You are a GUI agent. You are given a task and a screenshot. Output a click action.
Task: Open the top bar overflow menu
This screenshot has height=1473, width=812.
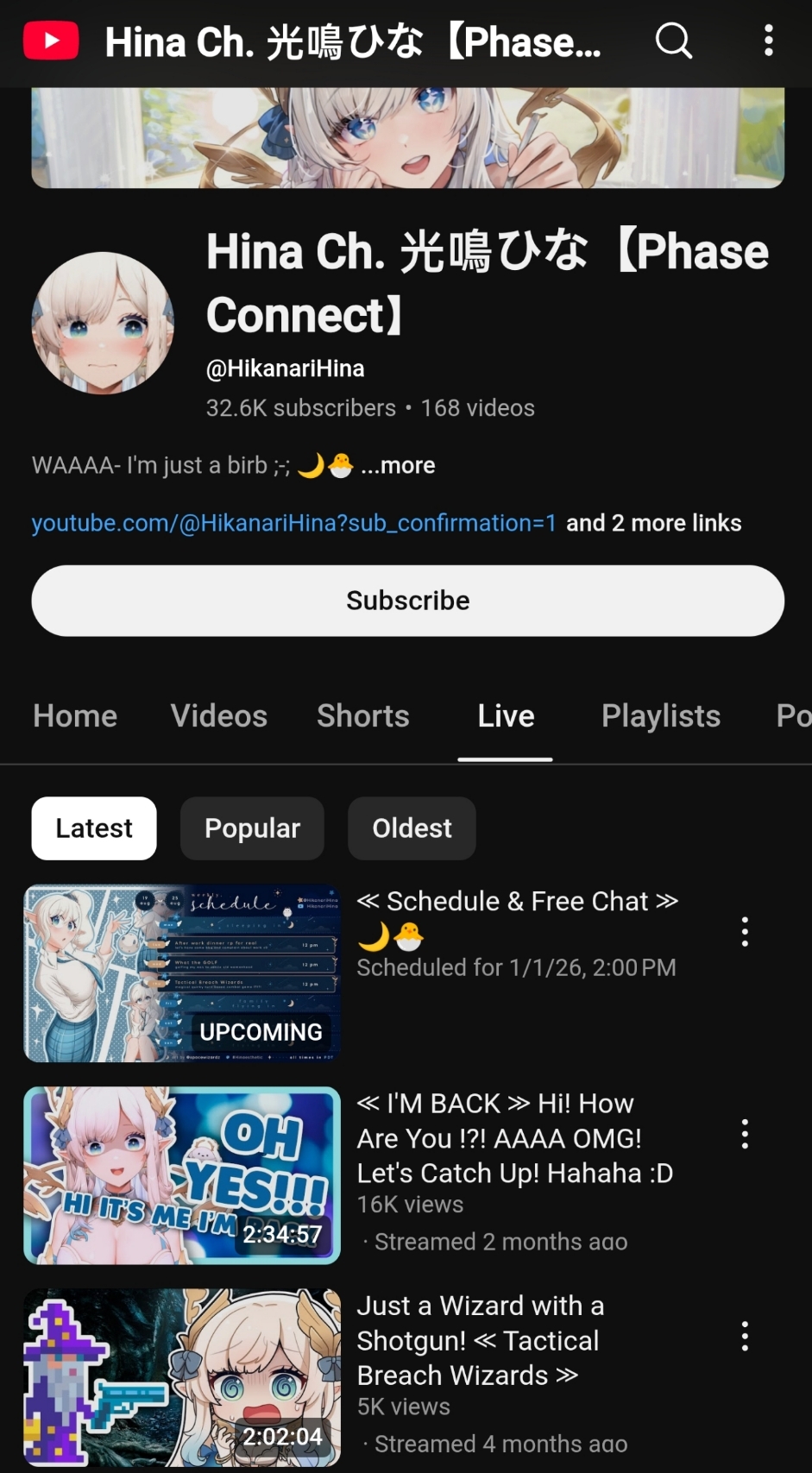[x=768, y=41]
